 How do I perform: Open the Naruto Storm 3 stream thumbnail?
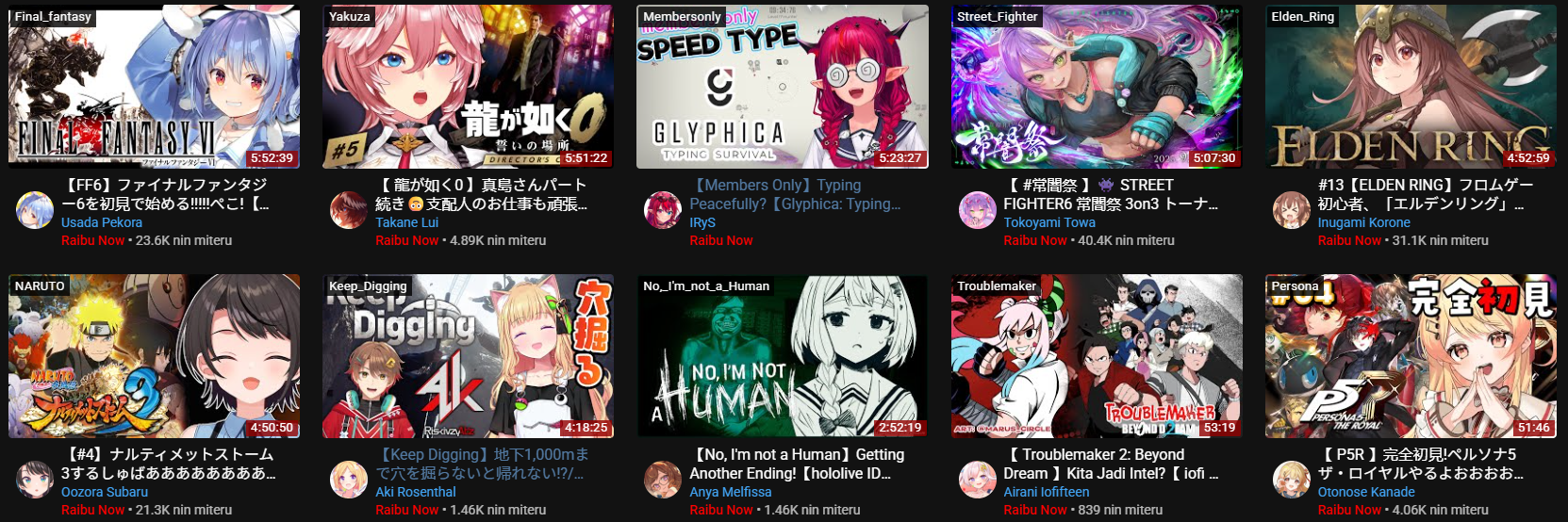[x=154, y=356]
